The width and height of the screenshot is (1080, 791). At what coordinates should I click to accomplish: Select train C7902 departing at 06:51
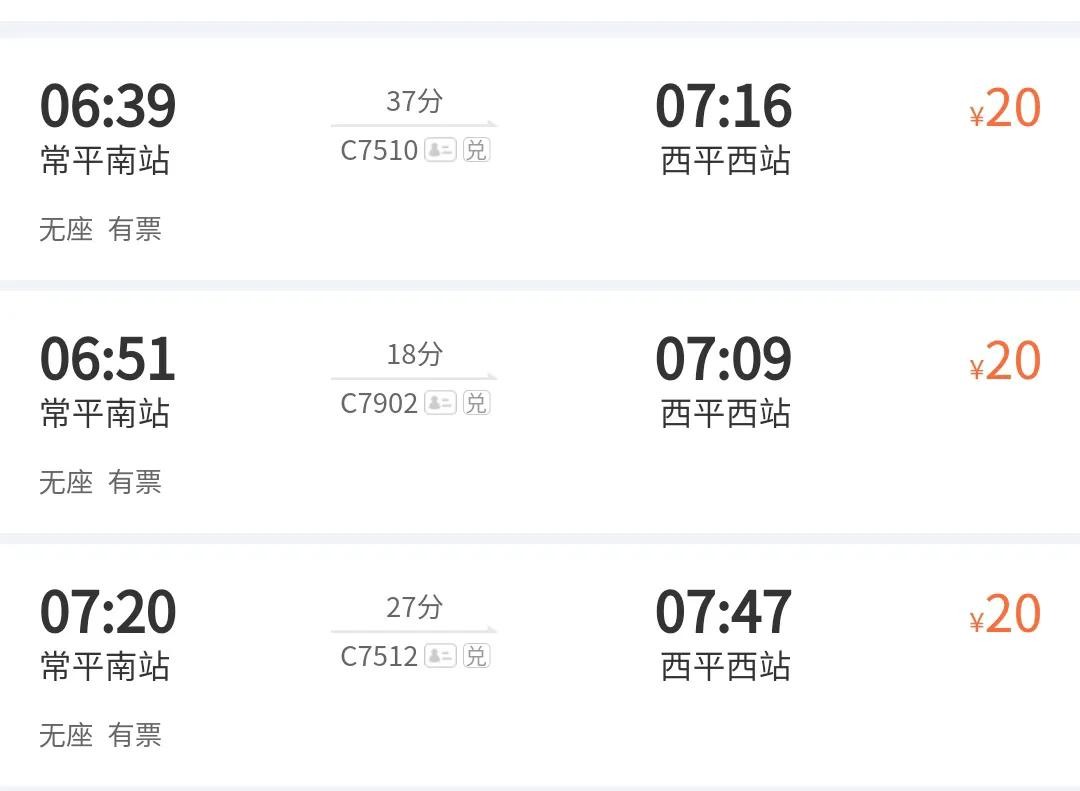540,412
